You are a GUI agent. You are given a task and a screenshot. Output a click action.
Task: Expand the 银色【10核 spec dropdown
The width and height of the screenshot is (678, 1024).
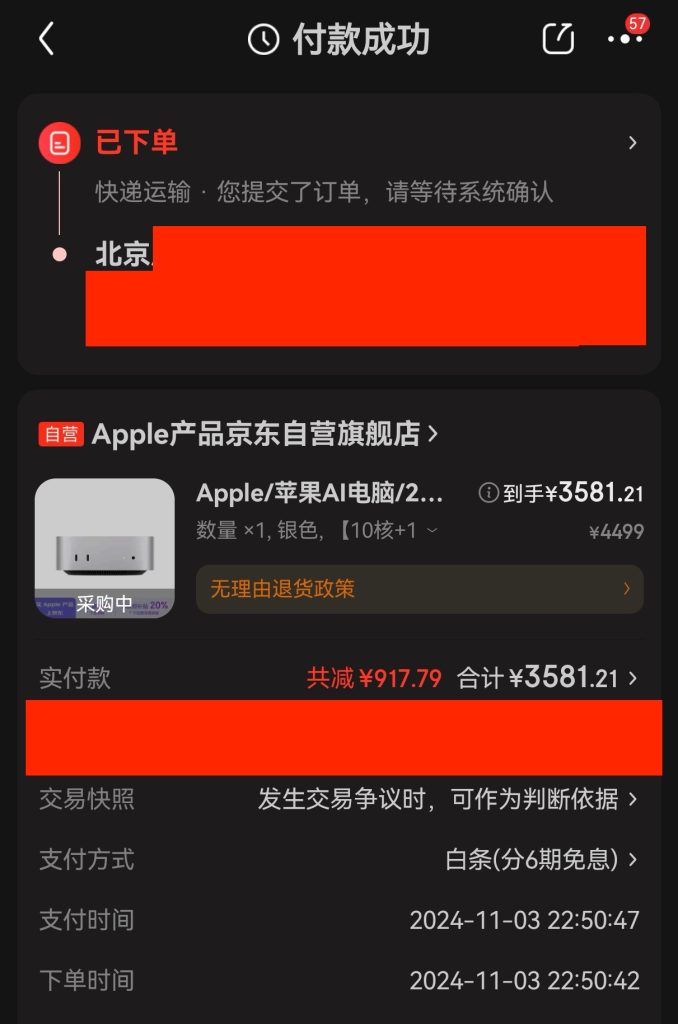pyautogui.click(x=432, y=530)
